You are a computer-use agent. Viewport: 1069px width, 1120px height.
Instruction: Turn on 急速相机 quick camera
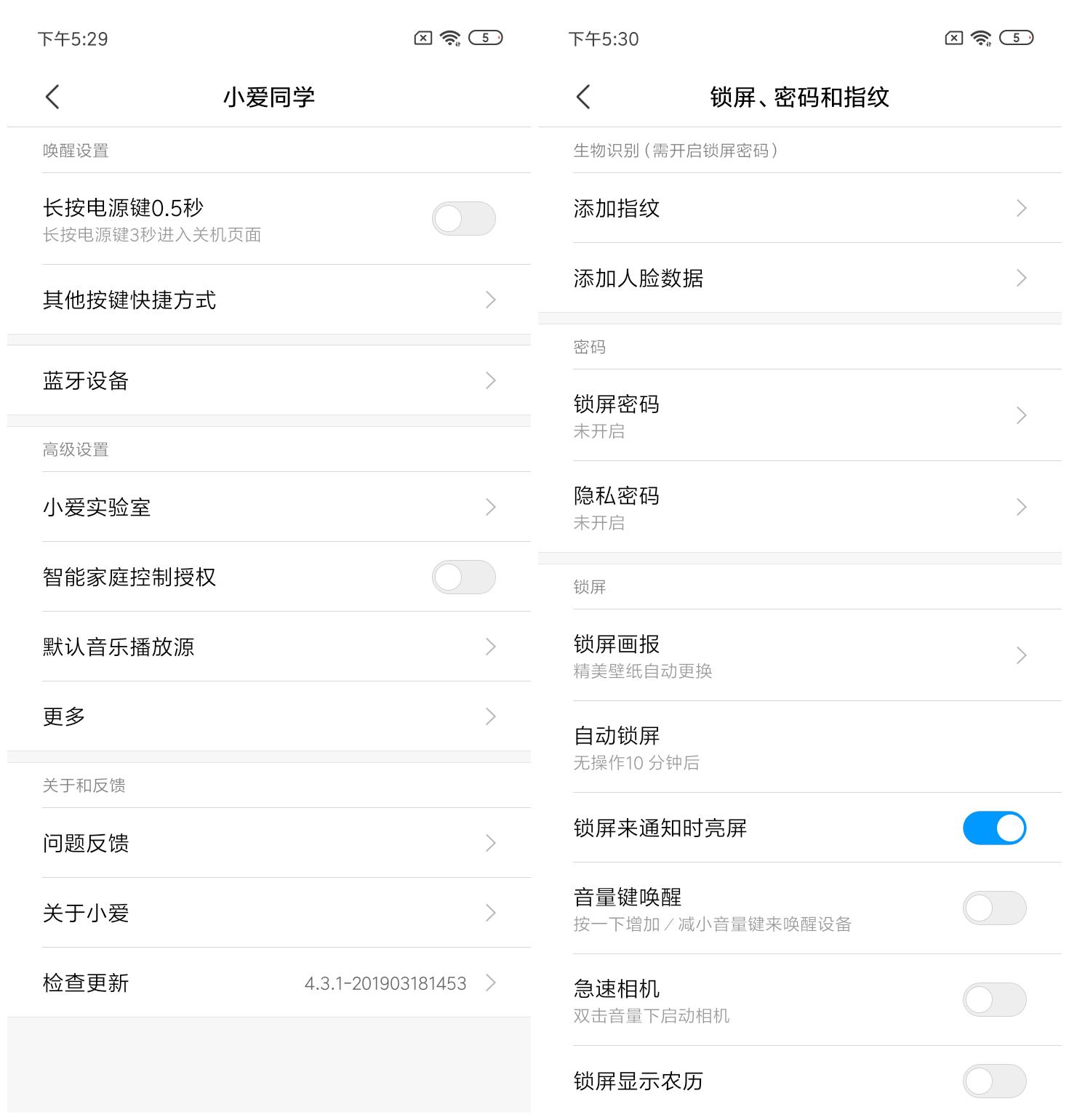(994, 999)
